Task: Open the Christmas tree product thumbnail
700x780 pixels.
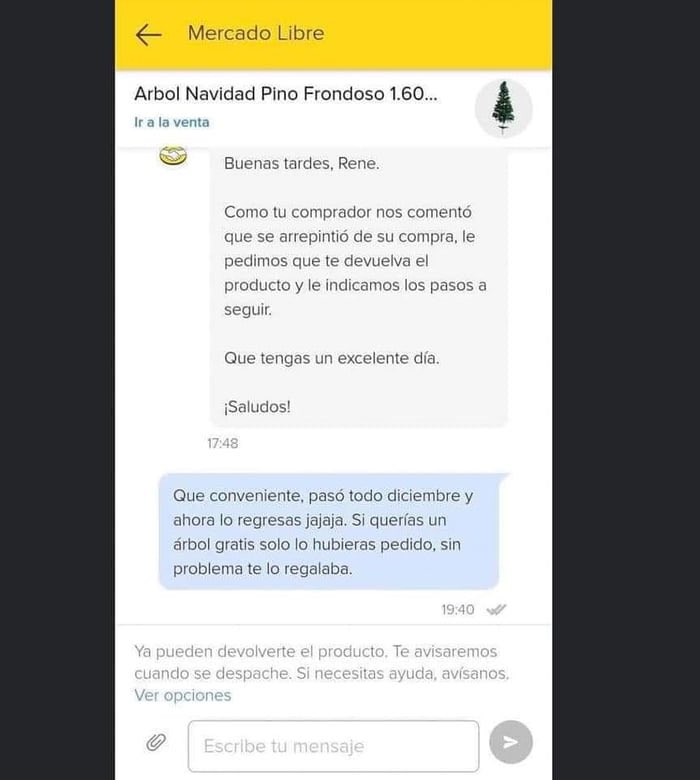Action: pyautogui.click(x=503, y=108)
